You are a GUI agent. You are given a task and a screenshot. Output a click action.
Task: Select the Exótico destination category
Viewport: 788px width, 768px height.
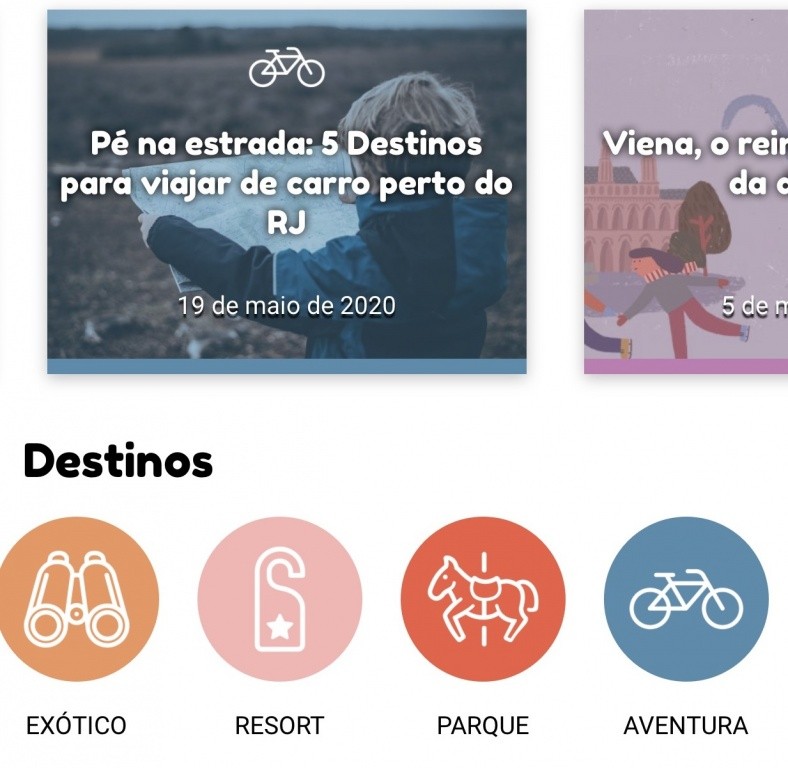tap(76, 599)
